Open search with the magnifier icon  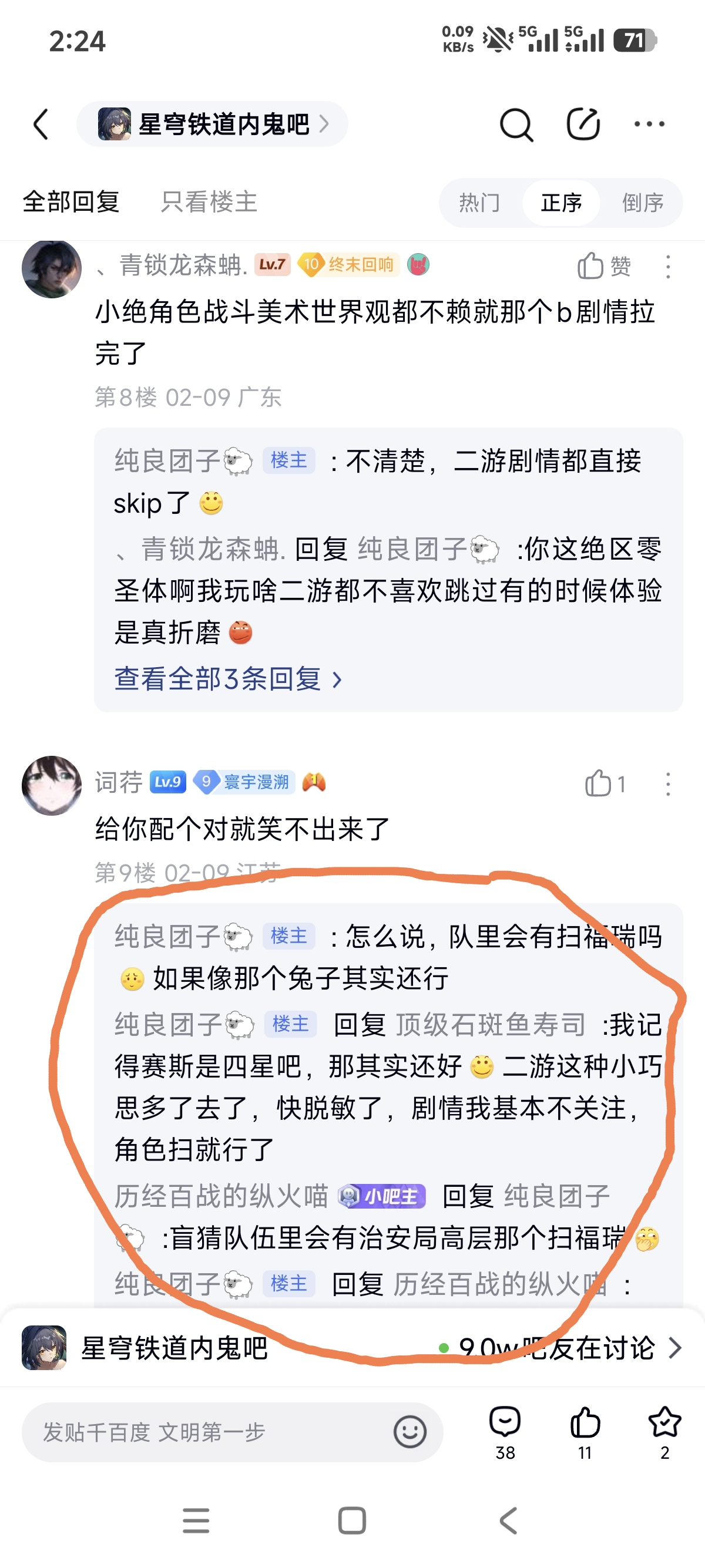click(516, 125)
